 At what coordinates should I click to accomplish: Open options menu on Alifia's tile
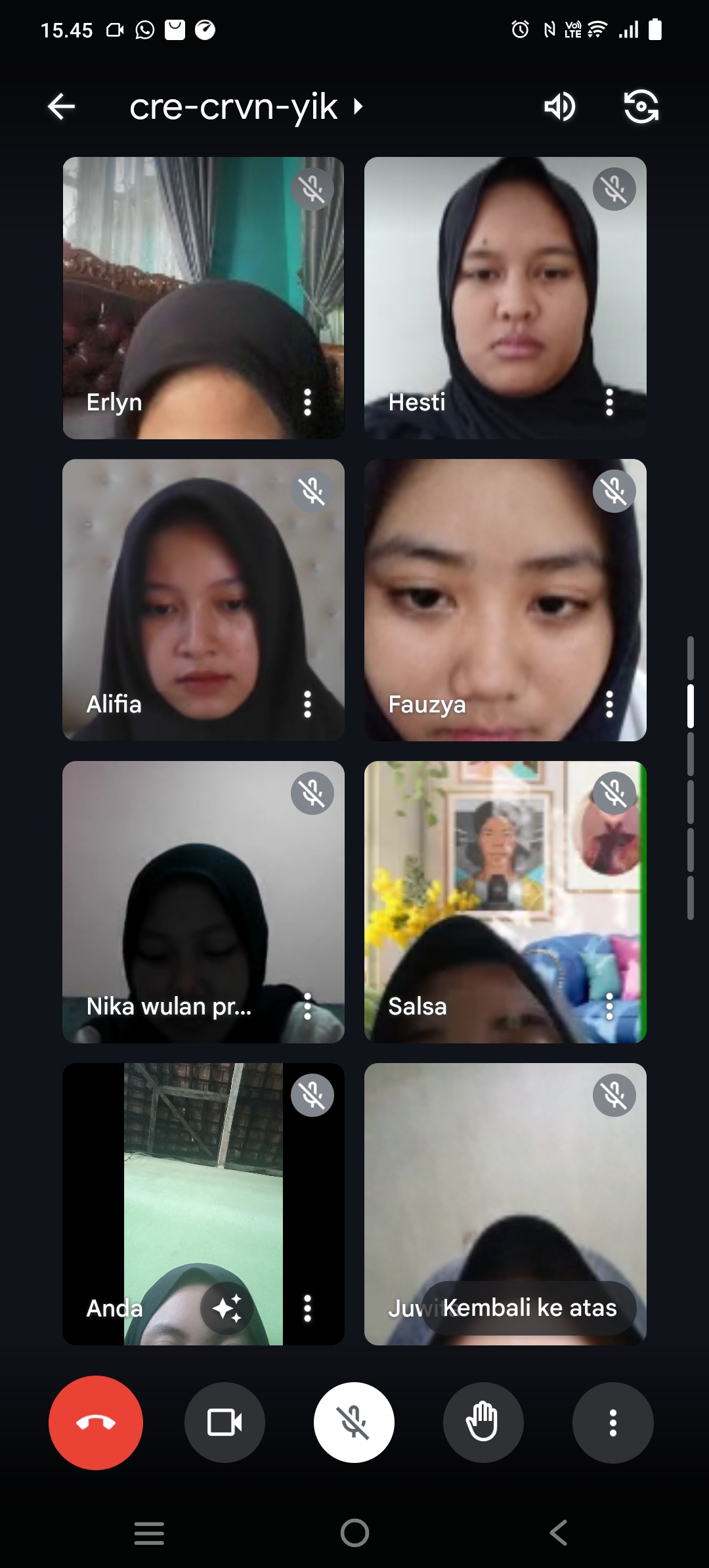307,704
